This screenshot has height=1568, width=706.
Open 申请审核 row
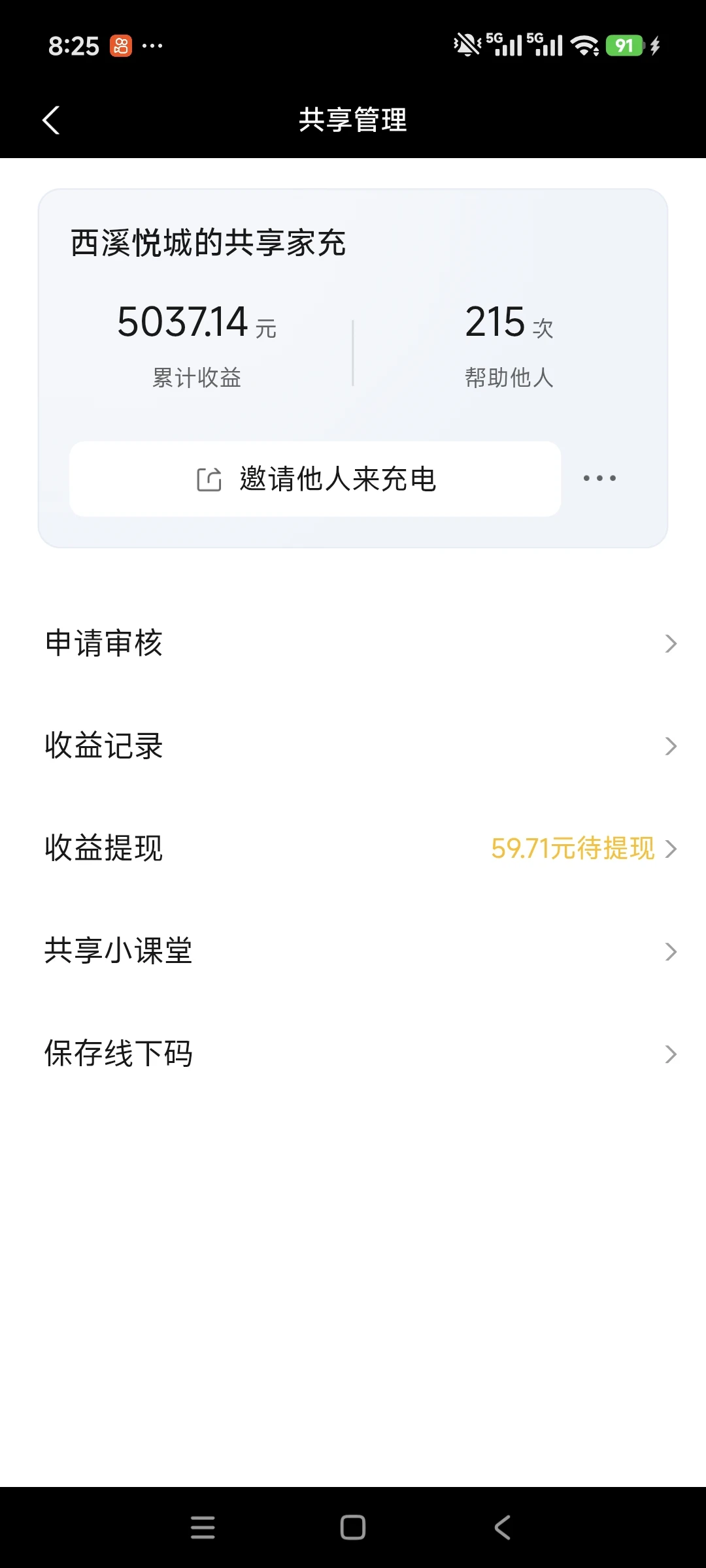(353, 644)
